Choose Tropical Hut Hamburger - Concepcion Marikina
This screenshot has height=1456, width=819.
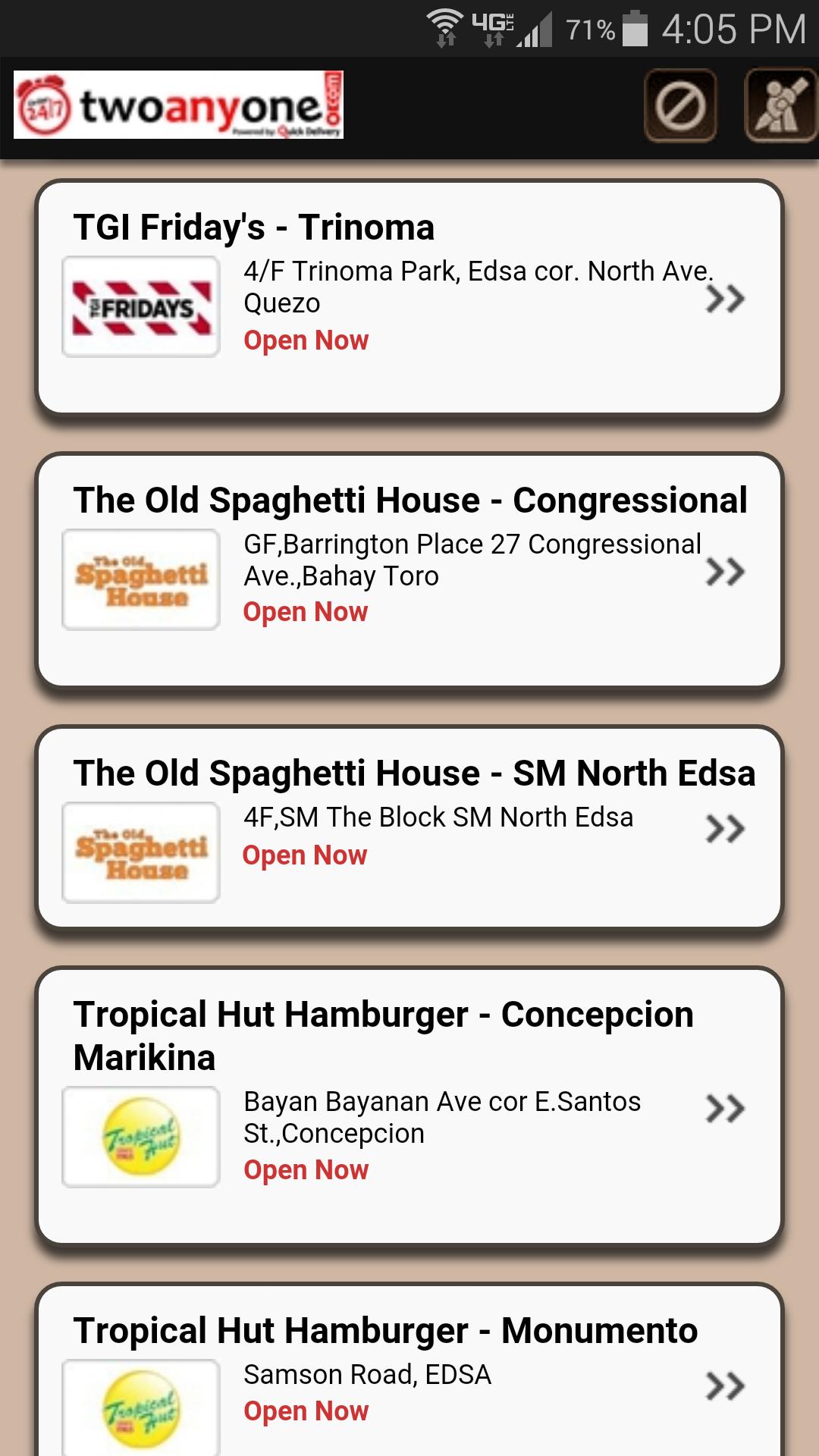(x=409, y=1106)
